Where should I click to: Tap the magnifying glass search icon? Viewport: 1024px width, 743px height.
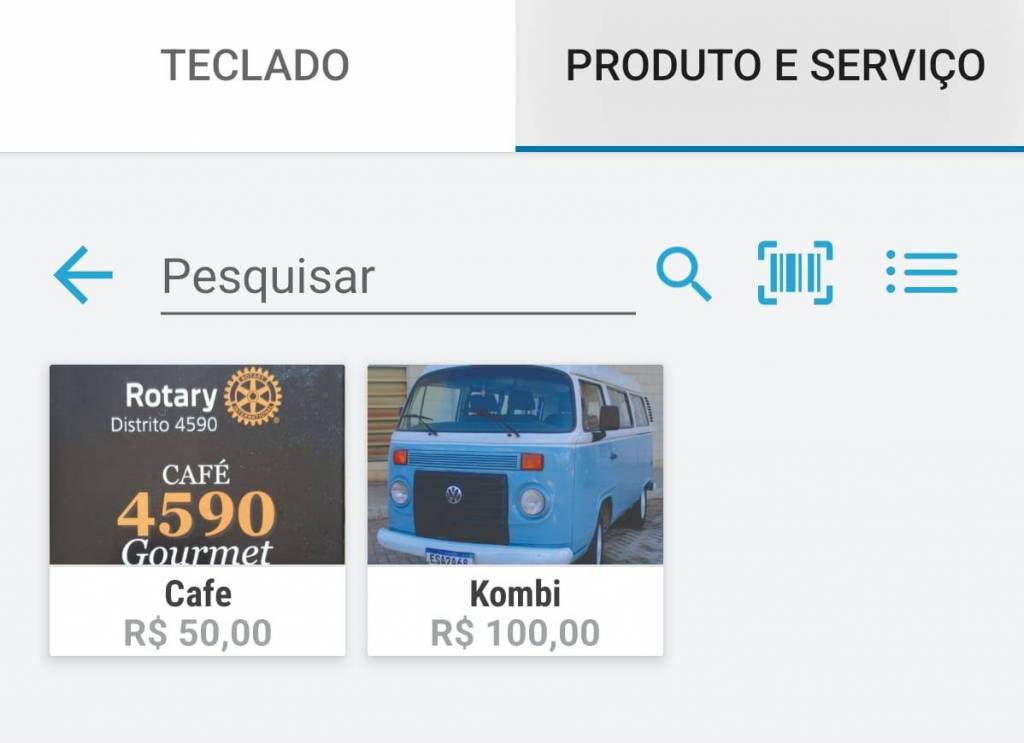coord(684,274)
